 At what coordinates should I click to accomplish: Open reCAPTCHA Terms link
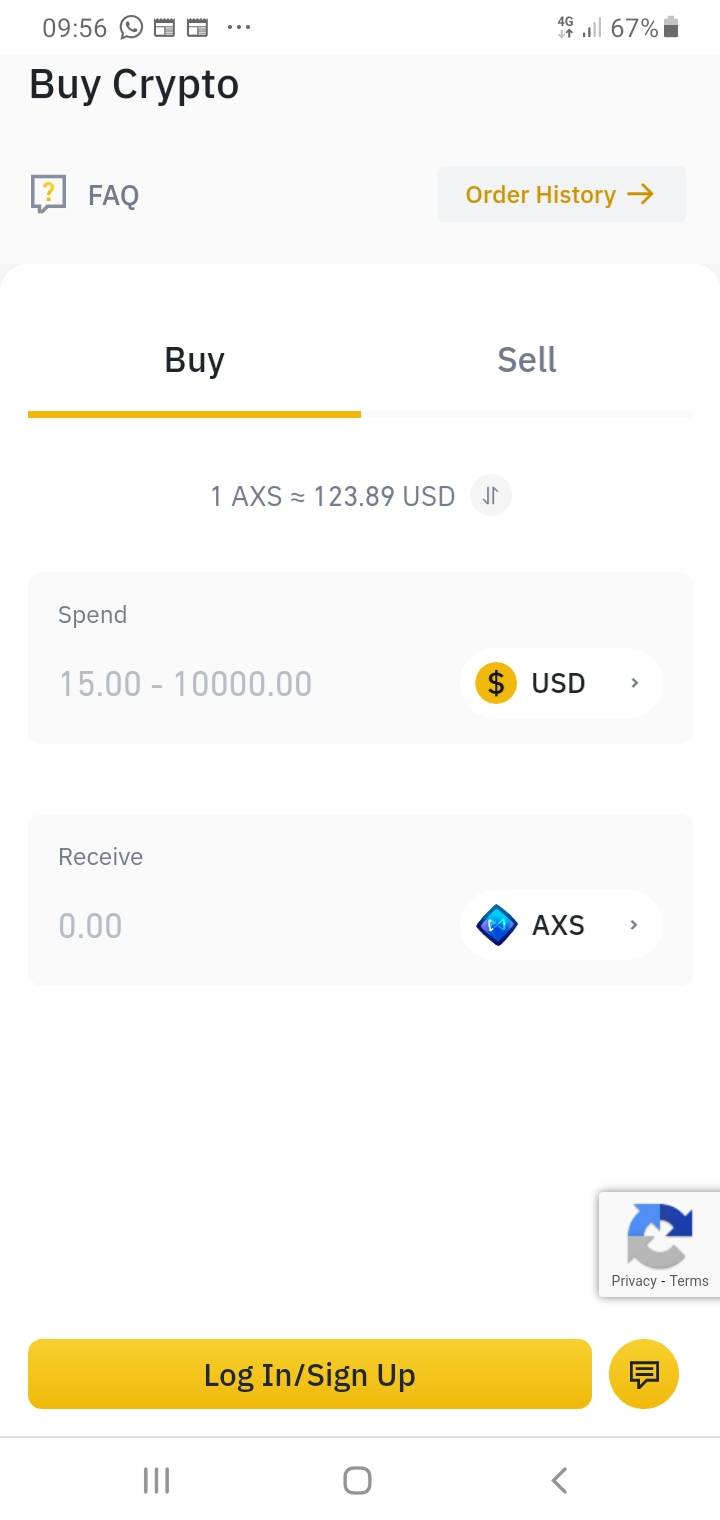(x=689, y=1281)
